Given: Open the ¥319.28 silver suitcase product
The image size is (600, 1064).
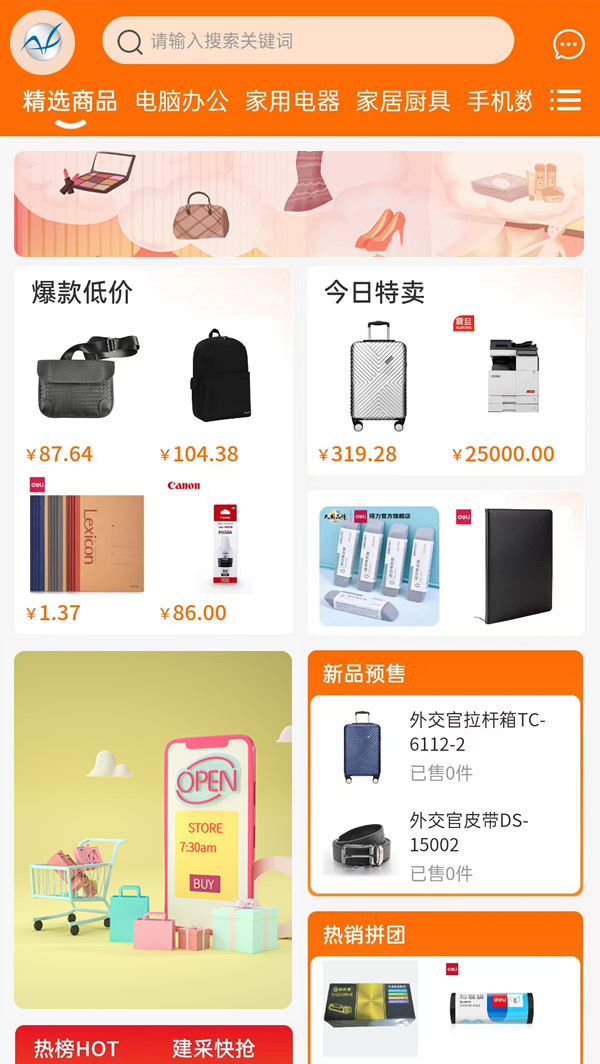Looking at the screenshot, I should pyautogui.click(x=377, y=376).
